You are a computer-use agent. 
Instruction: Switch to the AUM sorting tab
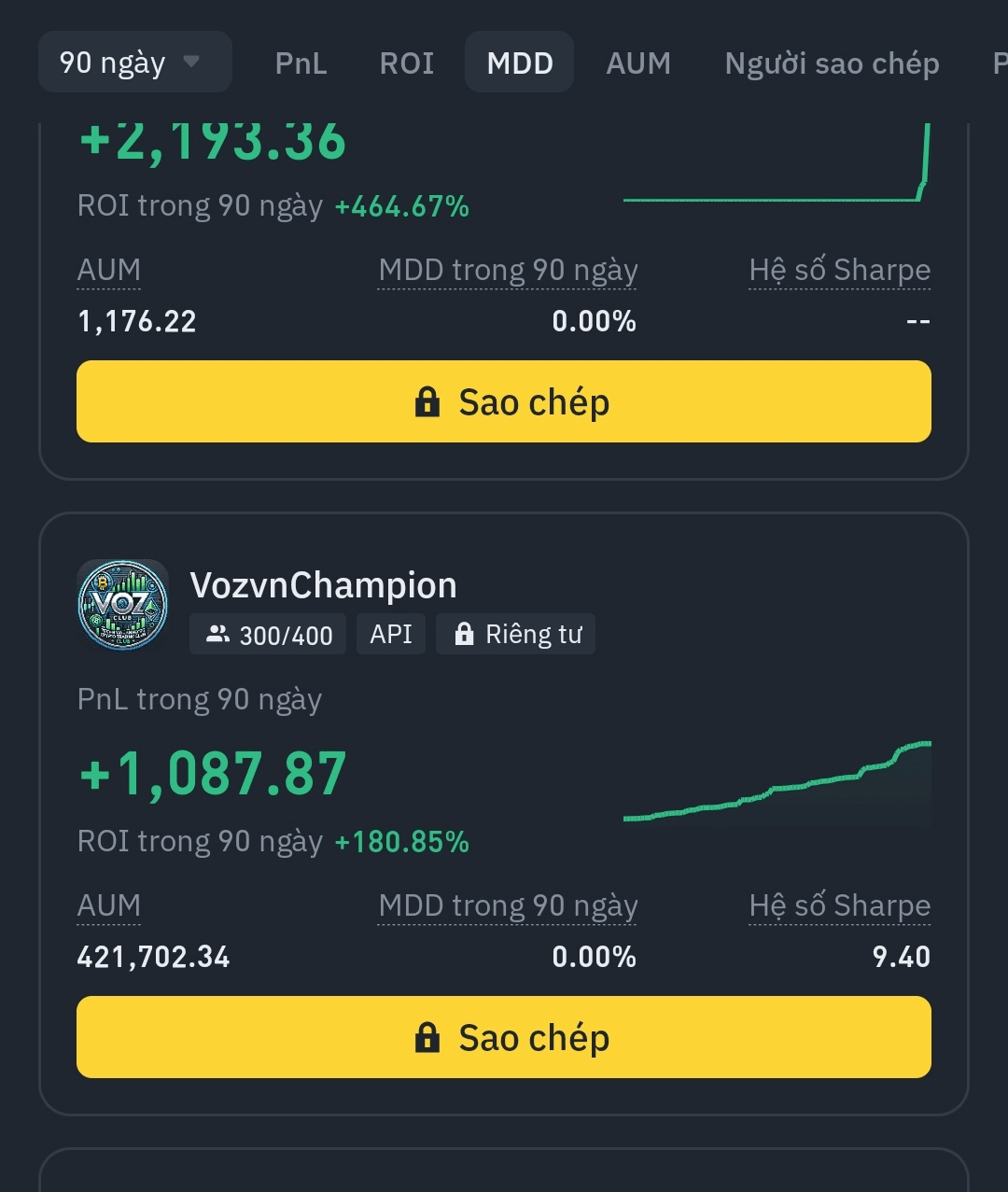coord(638,63)
